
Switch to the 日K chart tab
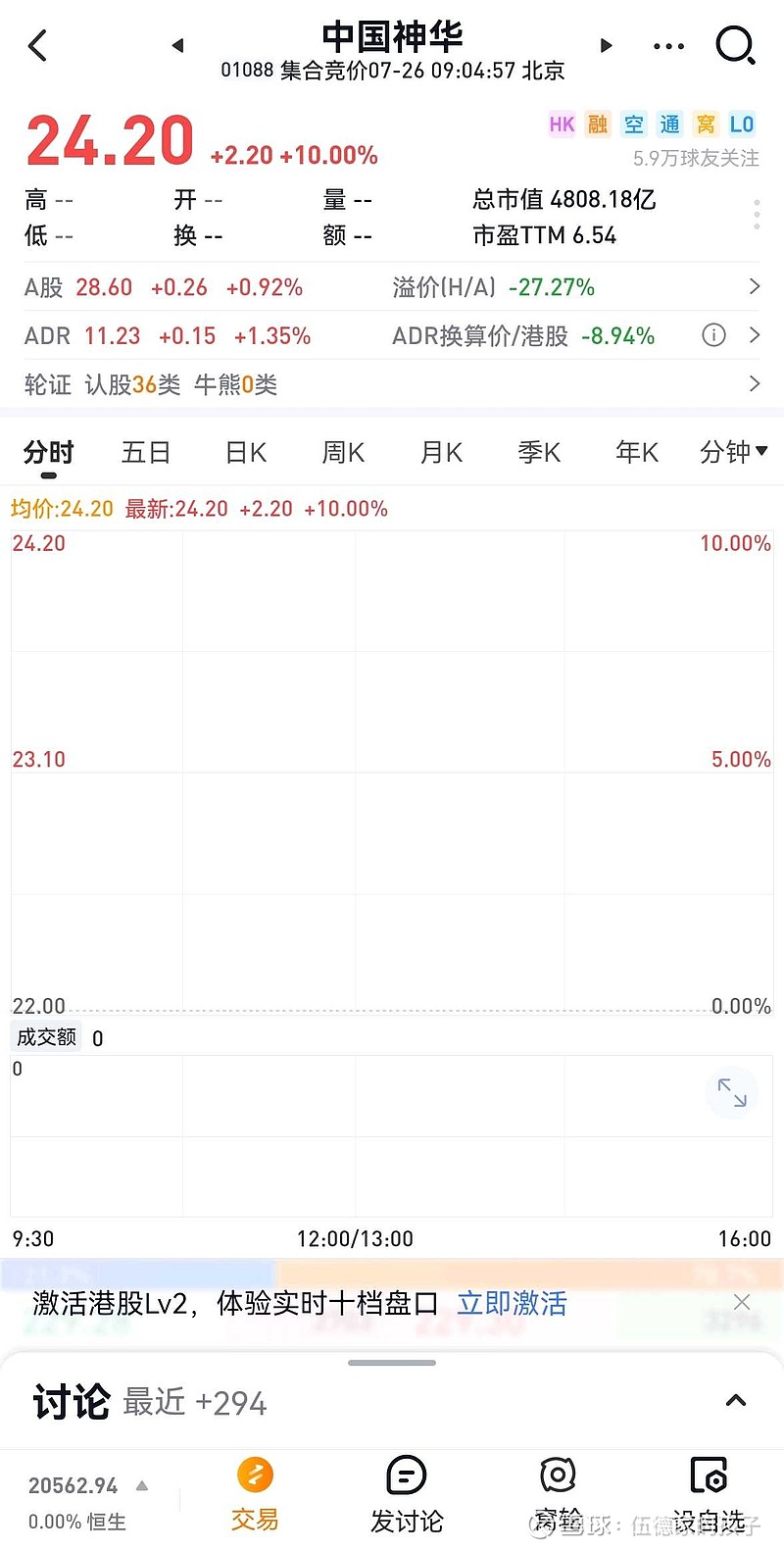(246, 452)
